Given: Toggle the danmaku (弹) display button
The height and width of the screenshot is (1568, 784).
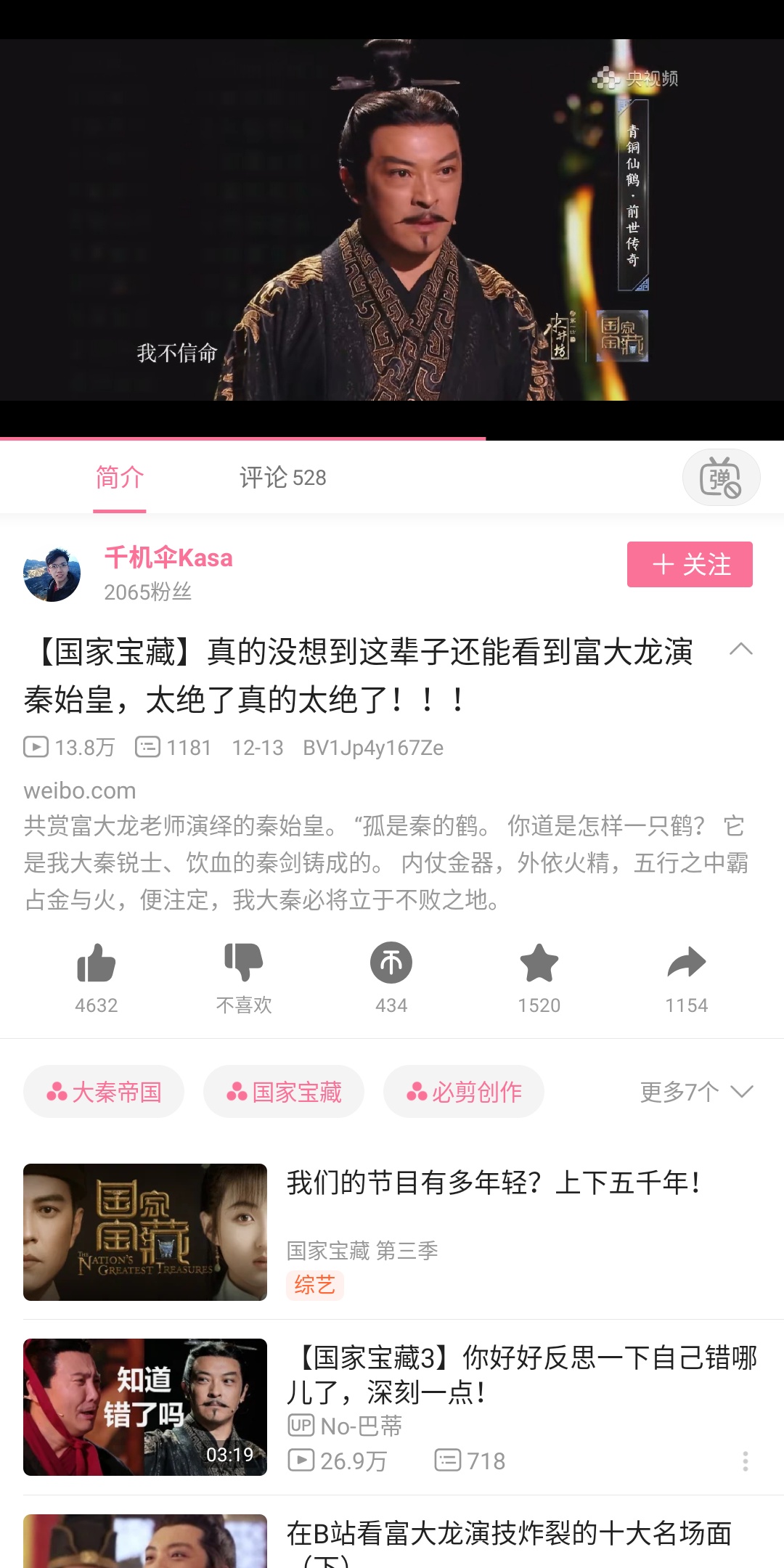Looking at the screenshot, I should (720, 478).
